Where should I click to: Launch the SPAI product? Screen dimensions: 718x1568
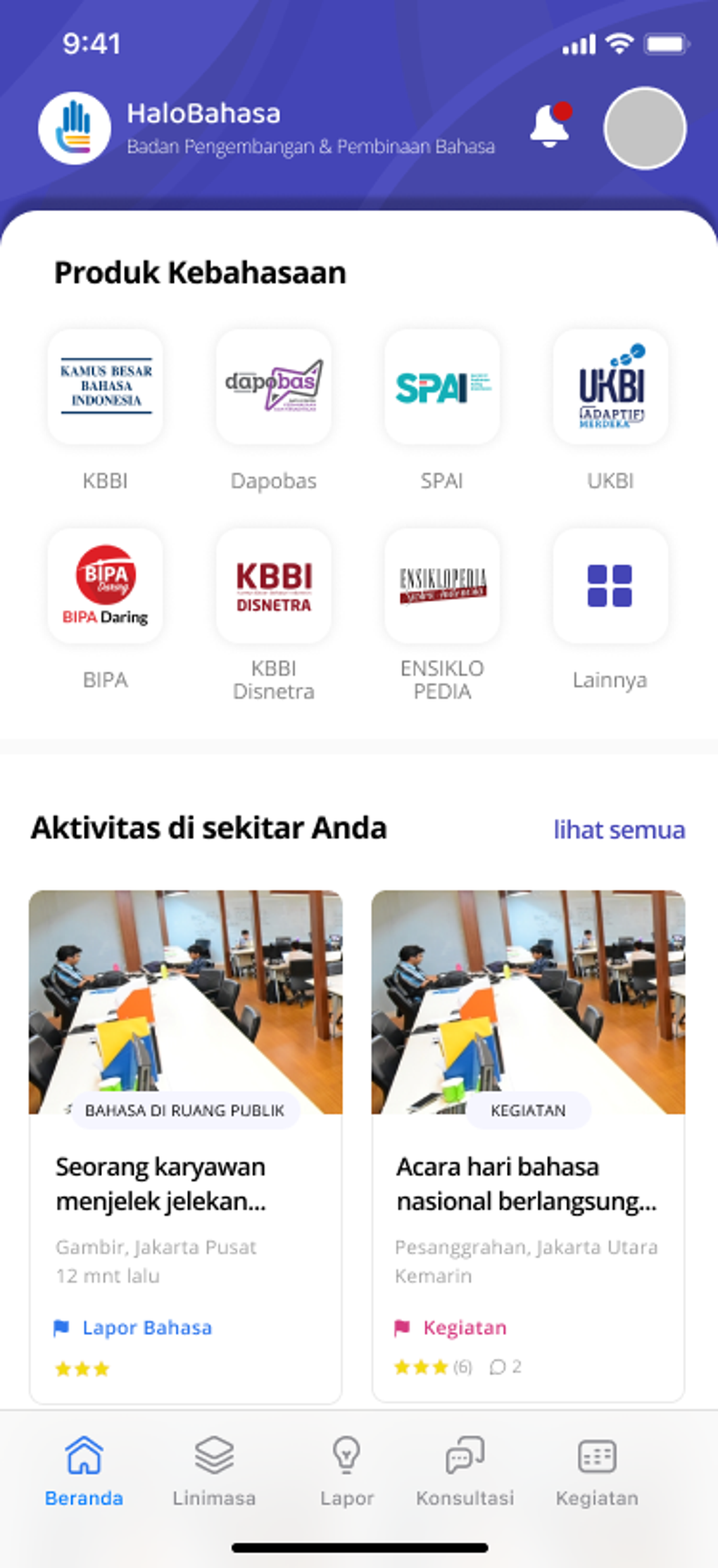[x=442, y=386]
